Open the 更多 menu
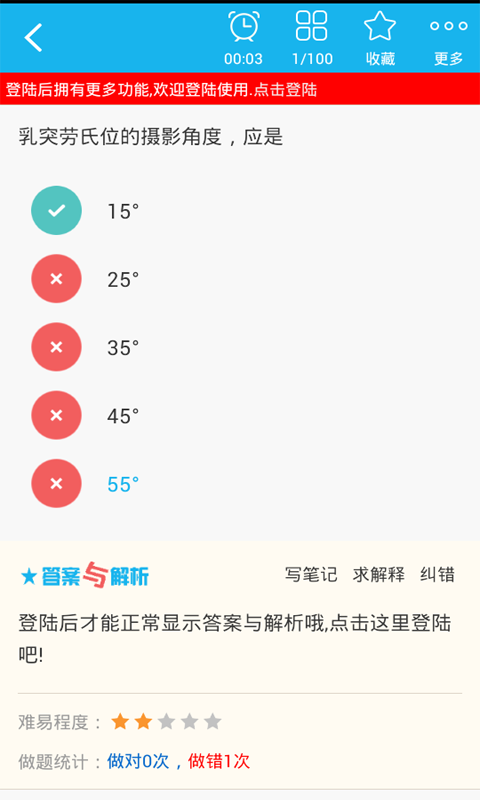Screen dimensions: 480x800 [x=448, y=38]
